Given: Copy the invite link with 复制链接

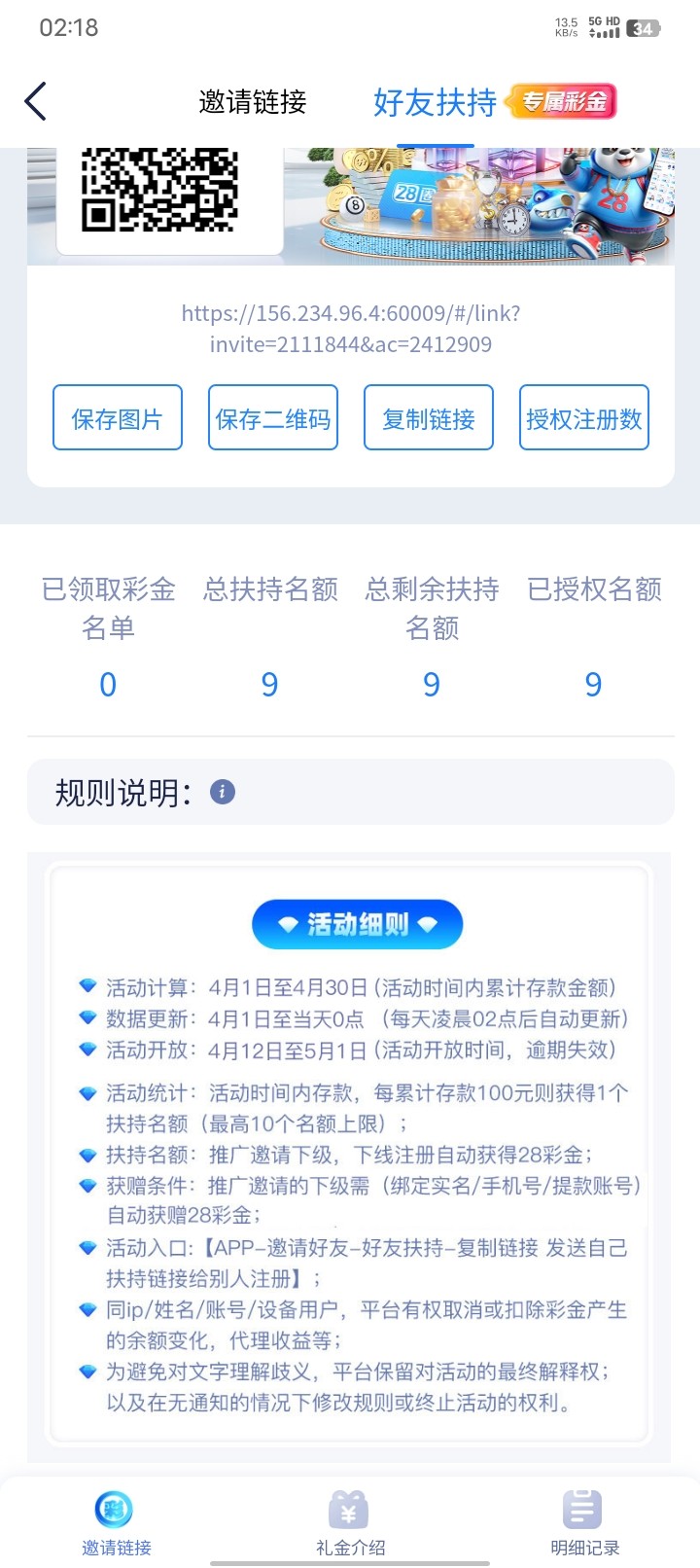Looking at the screenshot, I should pos(429,418).
